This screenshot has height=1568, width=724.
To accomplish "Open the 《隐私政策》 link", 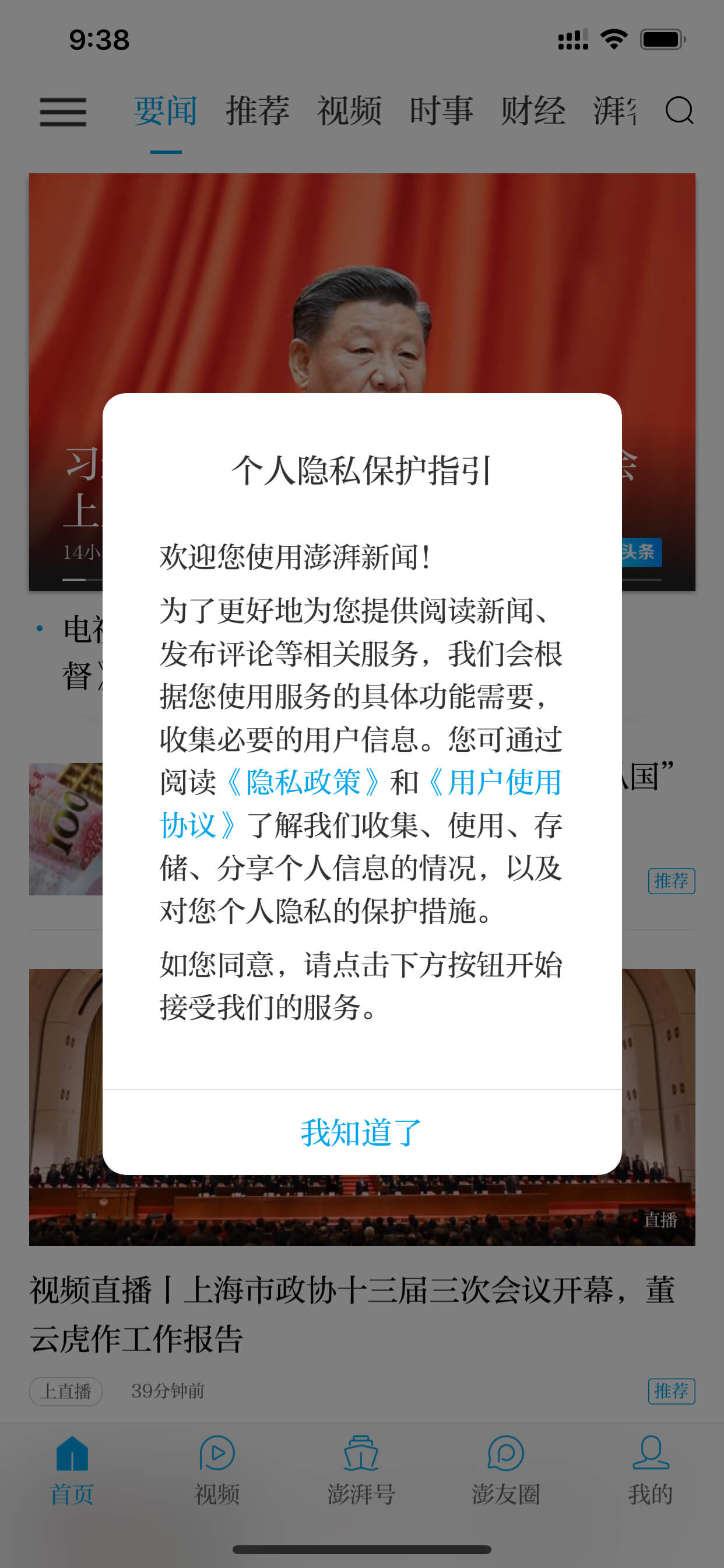I will [303, 782].
